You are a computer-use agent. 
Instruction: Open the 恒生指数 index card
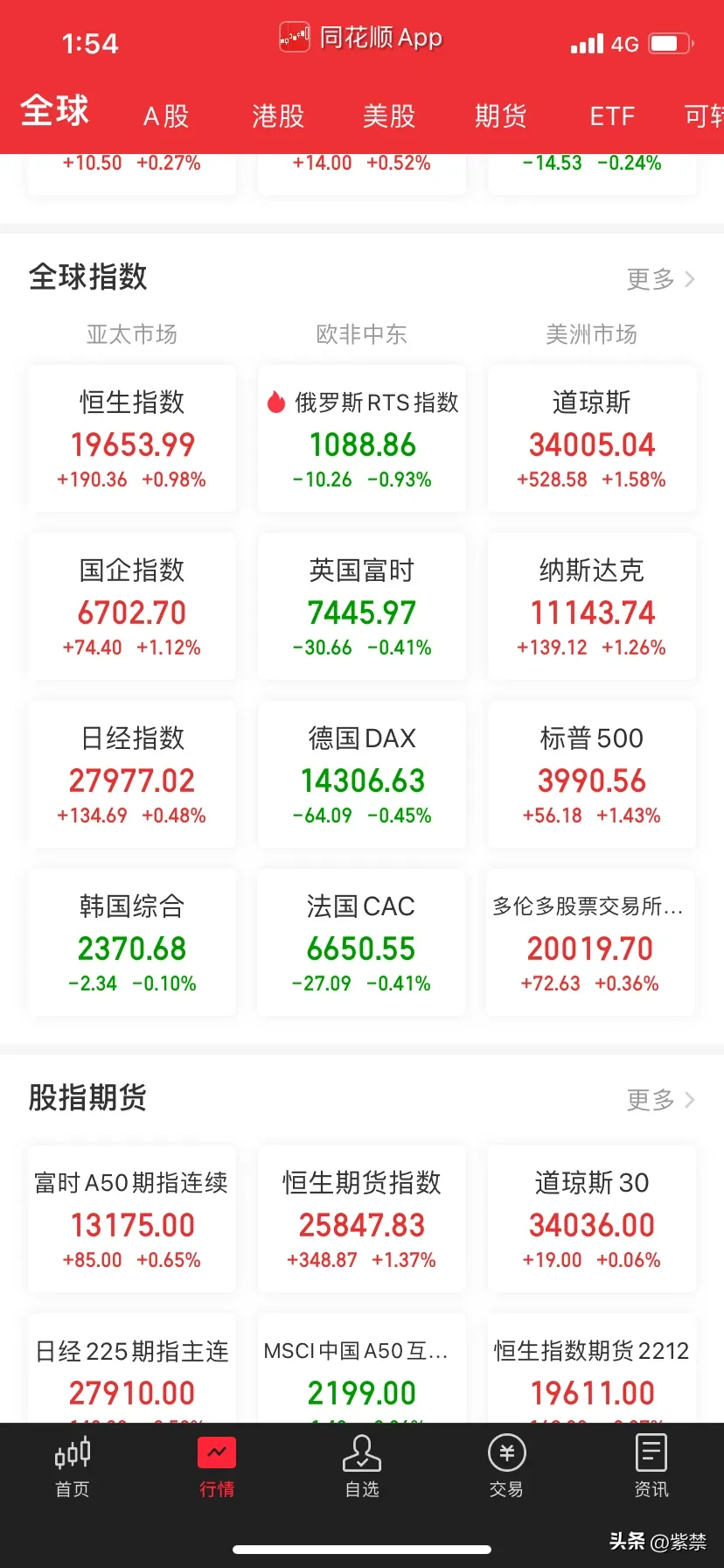132,438
